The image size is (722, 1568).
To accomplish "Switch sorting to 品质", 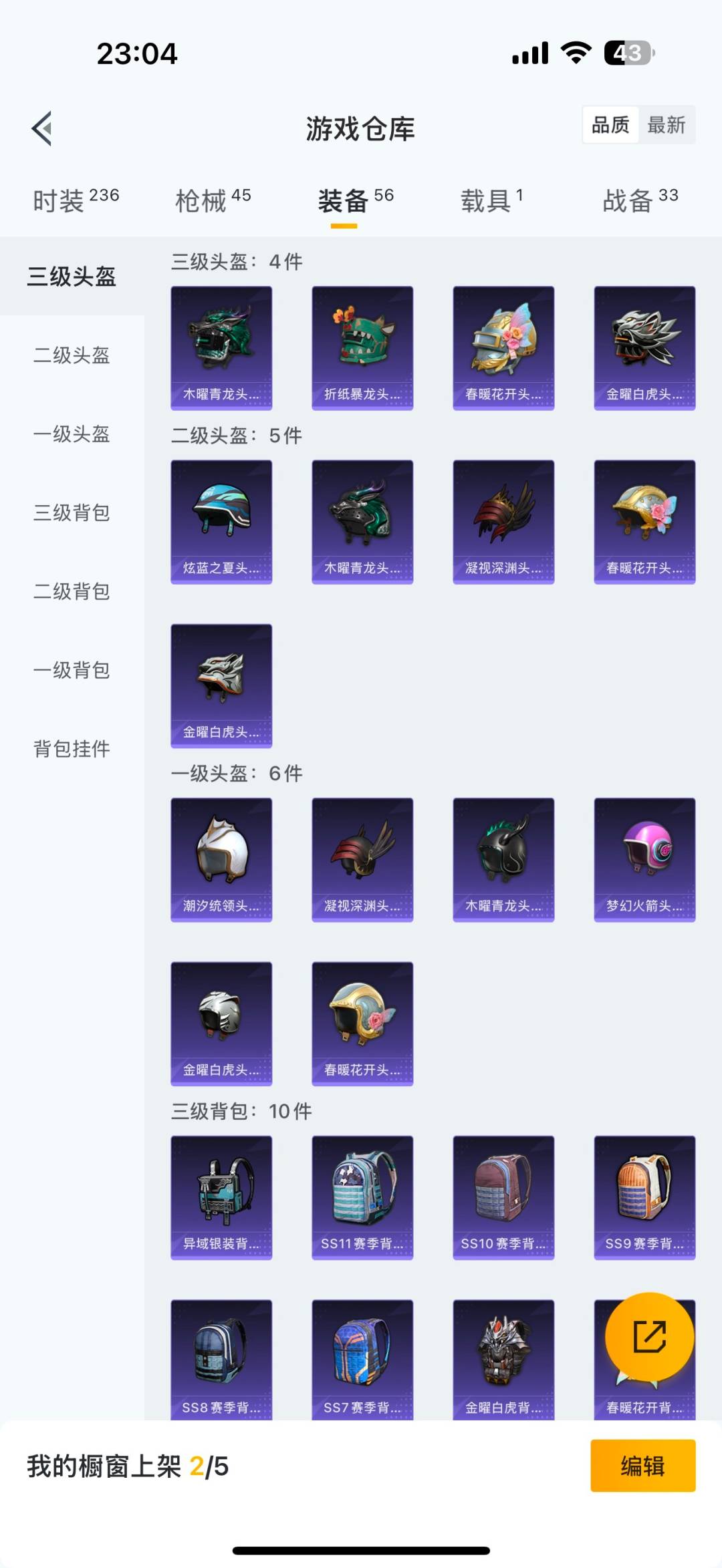I will 610,126.
